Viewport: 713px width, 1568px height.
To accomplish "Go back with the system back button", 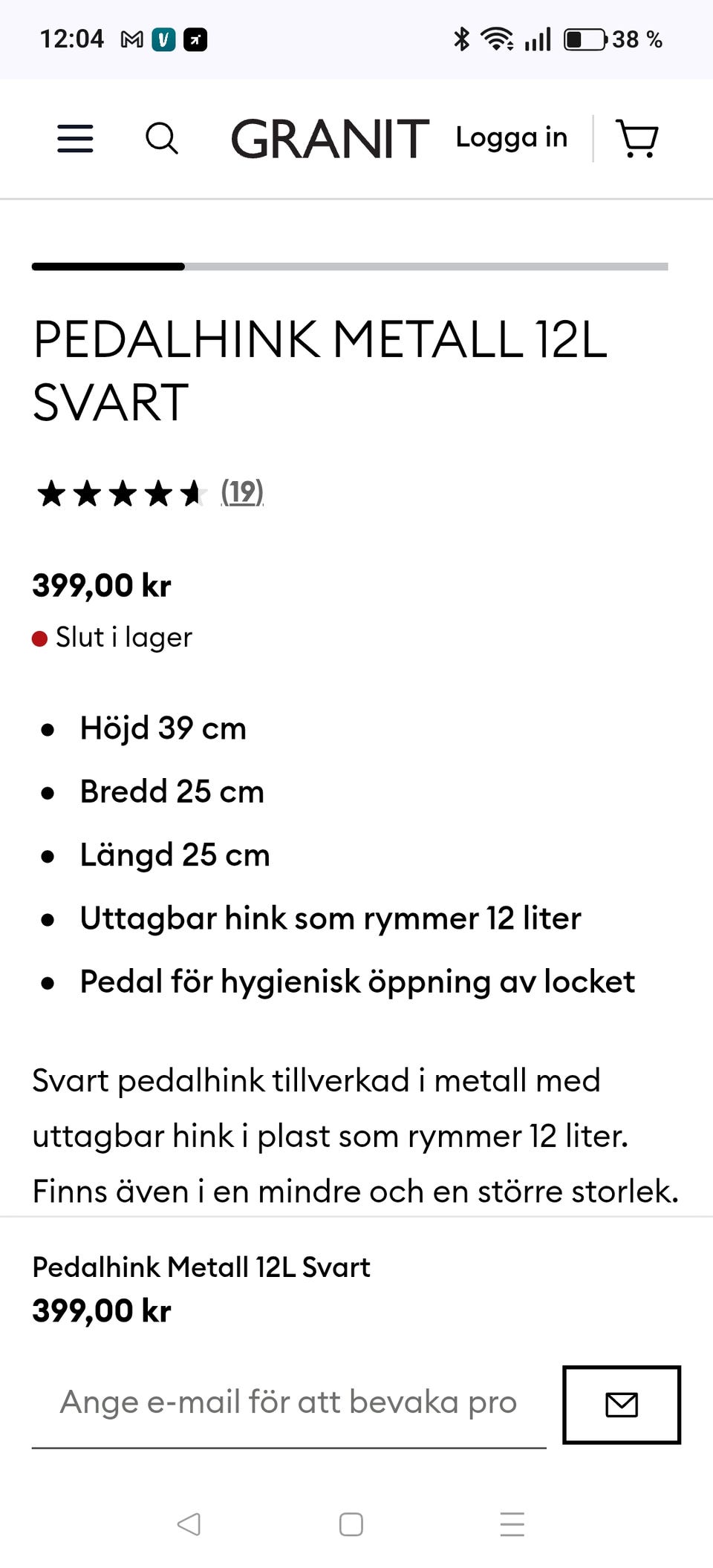I will click(189, 1524).
